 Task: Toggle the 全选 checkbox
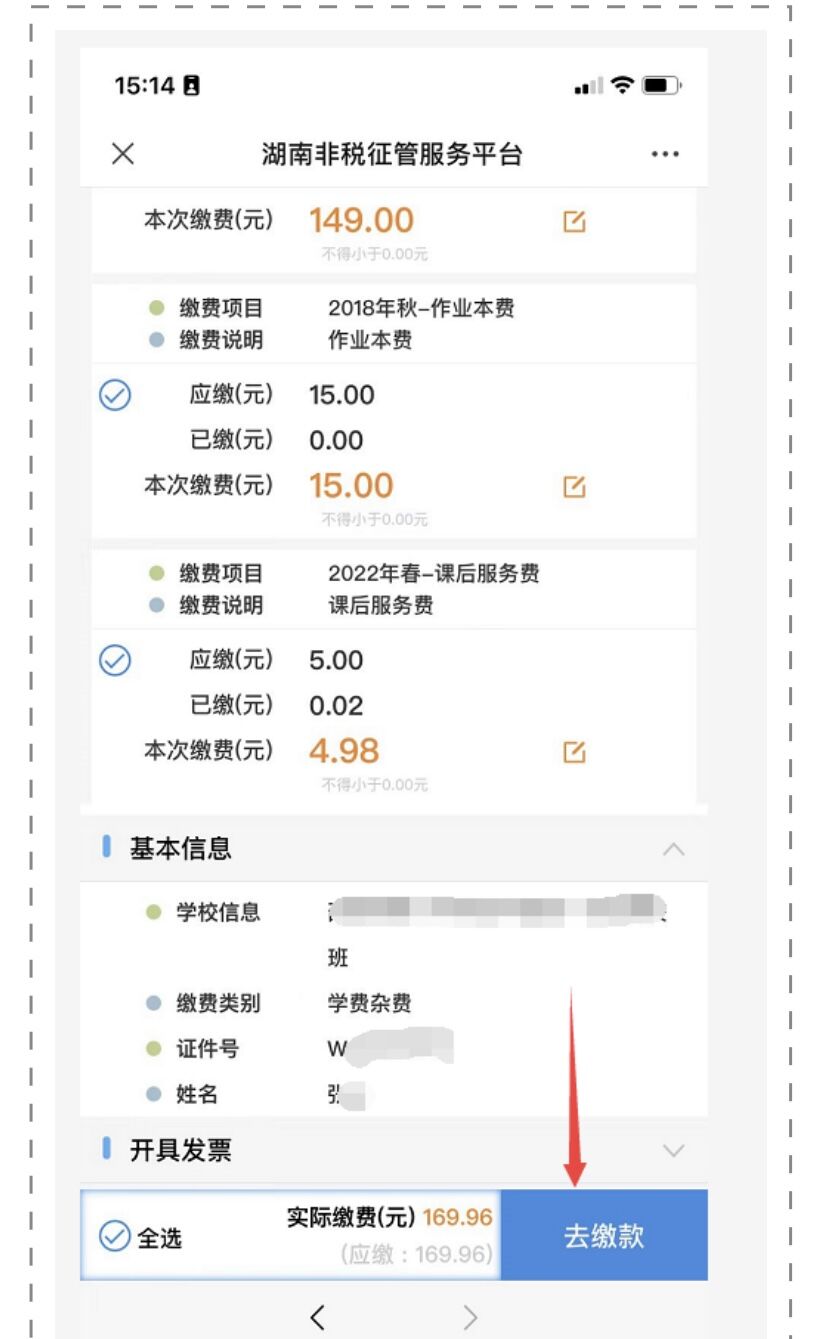(x=116, y=1237)
